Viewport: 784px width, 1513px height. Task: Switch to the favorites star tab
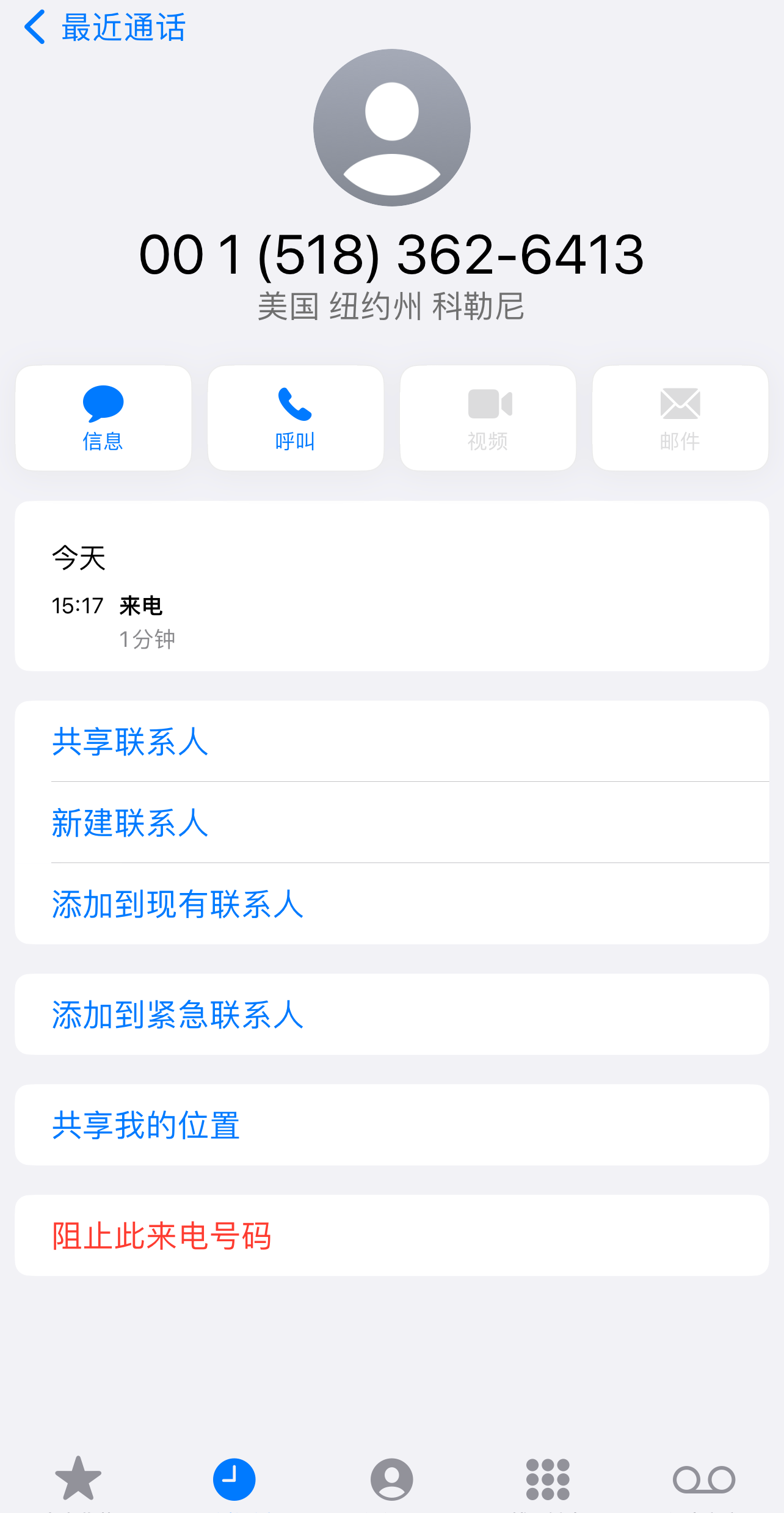click(x=78, y=1479)
